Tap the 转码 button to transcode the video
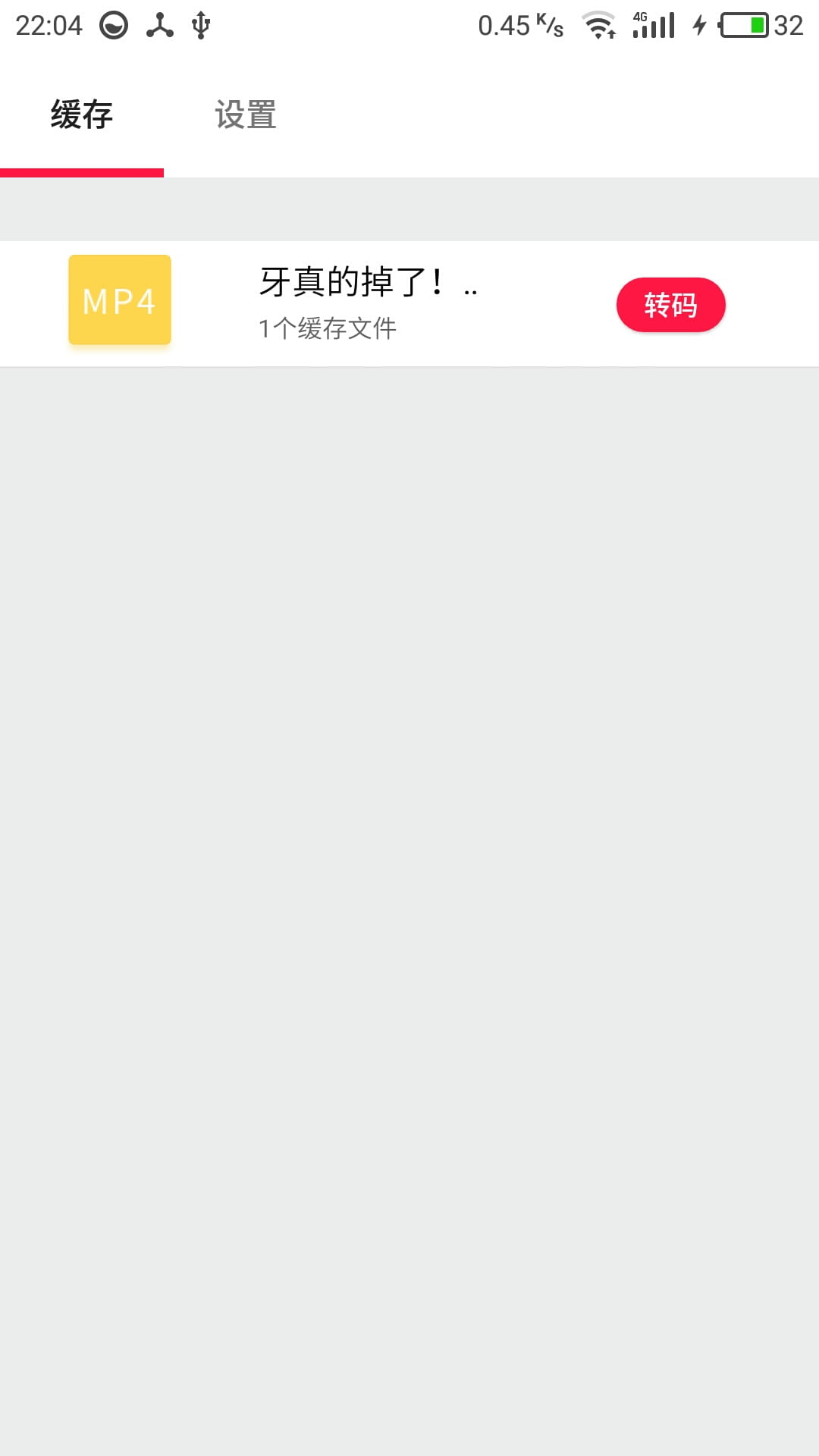819x1456 pixels. point(670,304)
